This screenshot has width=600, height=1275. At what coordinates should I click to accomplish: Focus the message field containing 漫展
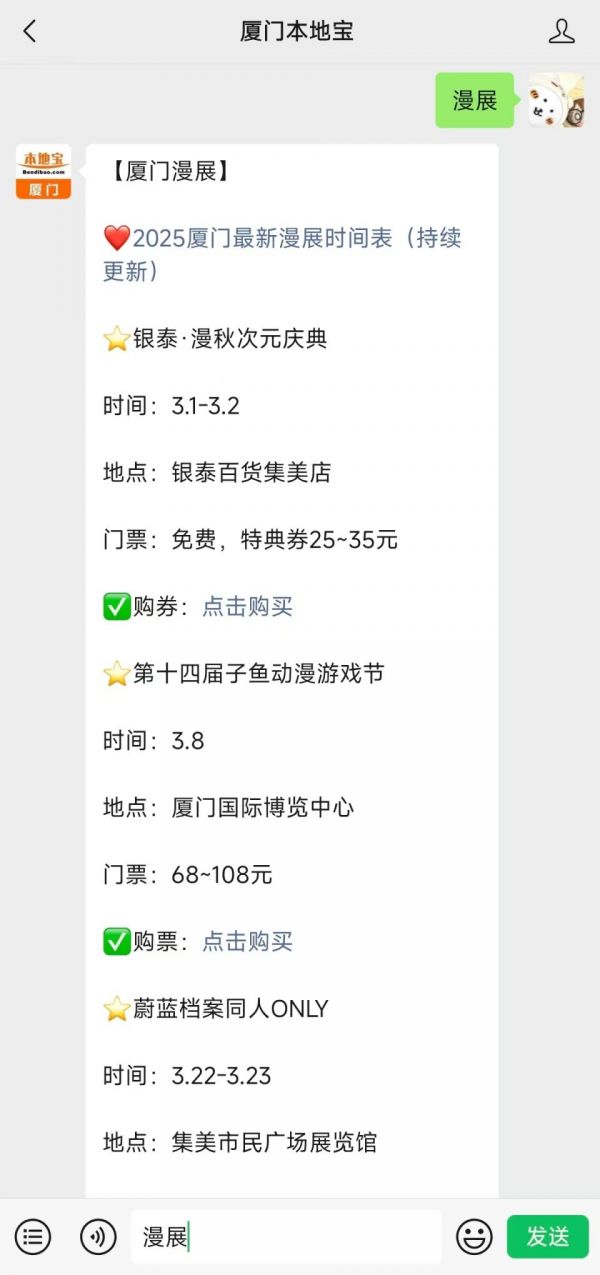coord(286,1237)
